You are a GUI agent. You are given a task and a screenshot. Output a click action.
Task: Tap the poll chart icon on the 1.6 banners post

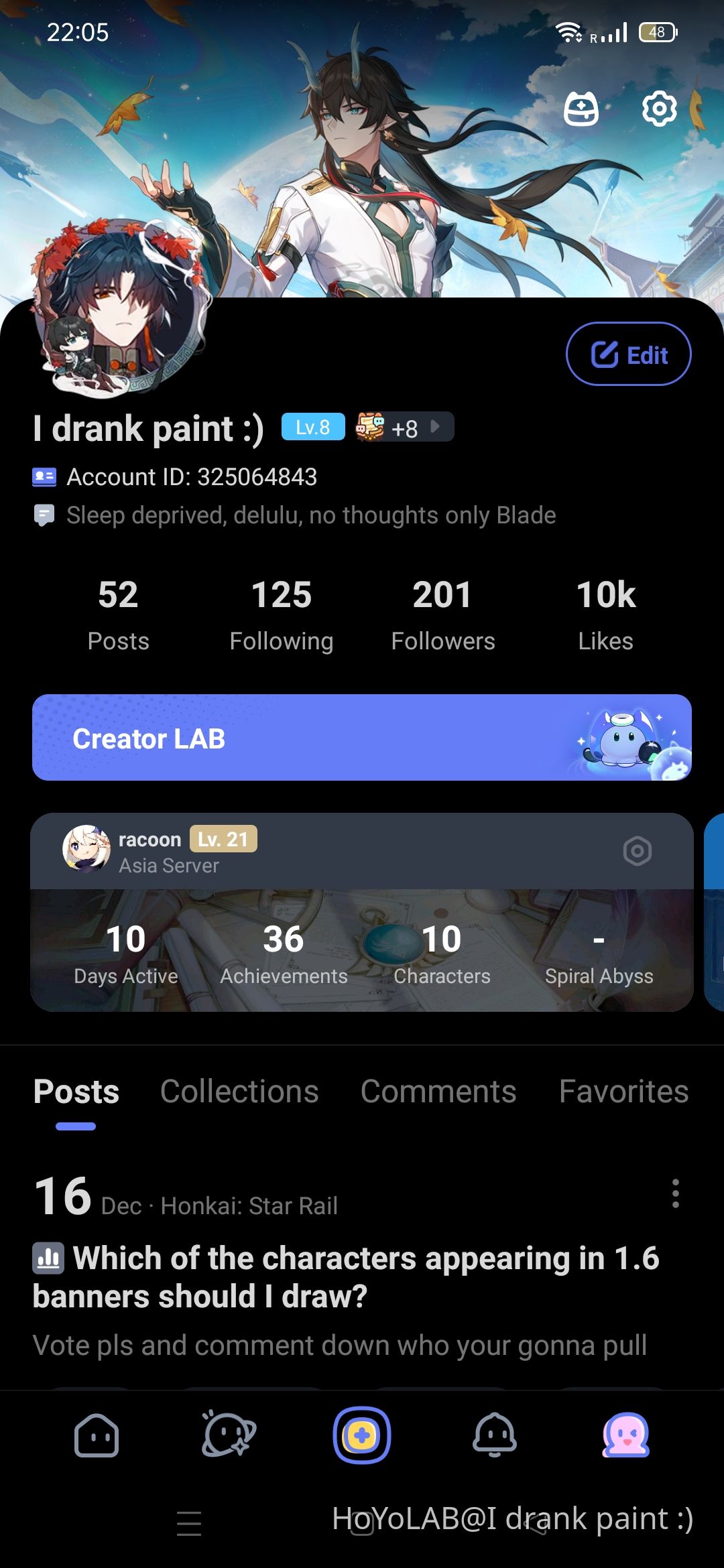50,1258
